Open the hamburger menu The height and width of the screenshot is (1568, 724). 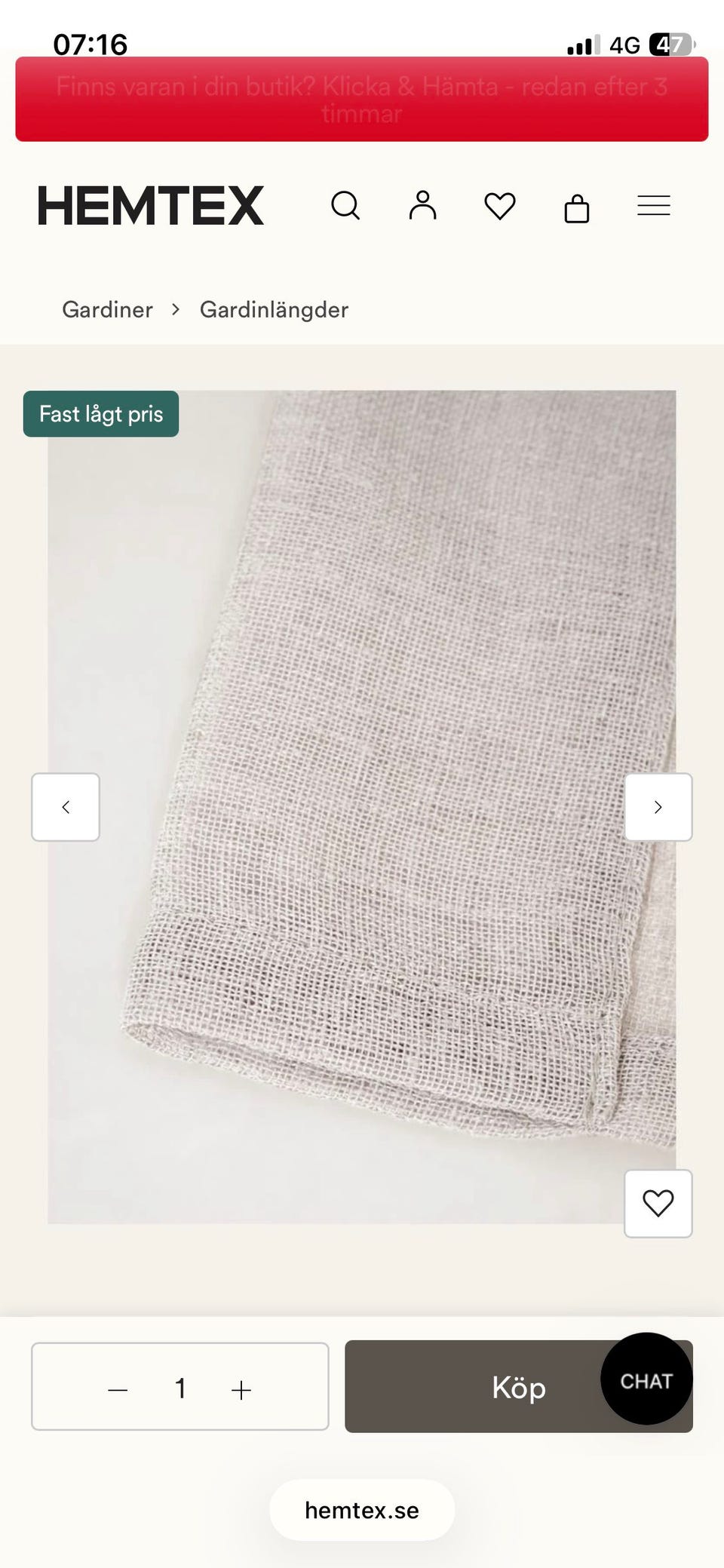(x=653, y=205)
